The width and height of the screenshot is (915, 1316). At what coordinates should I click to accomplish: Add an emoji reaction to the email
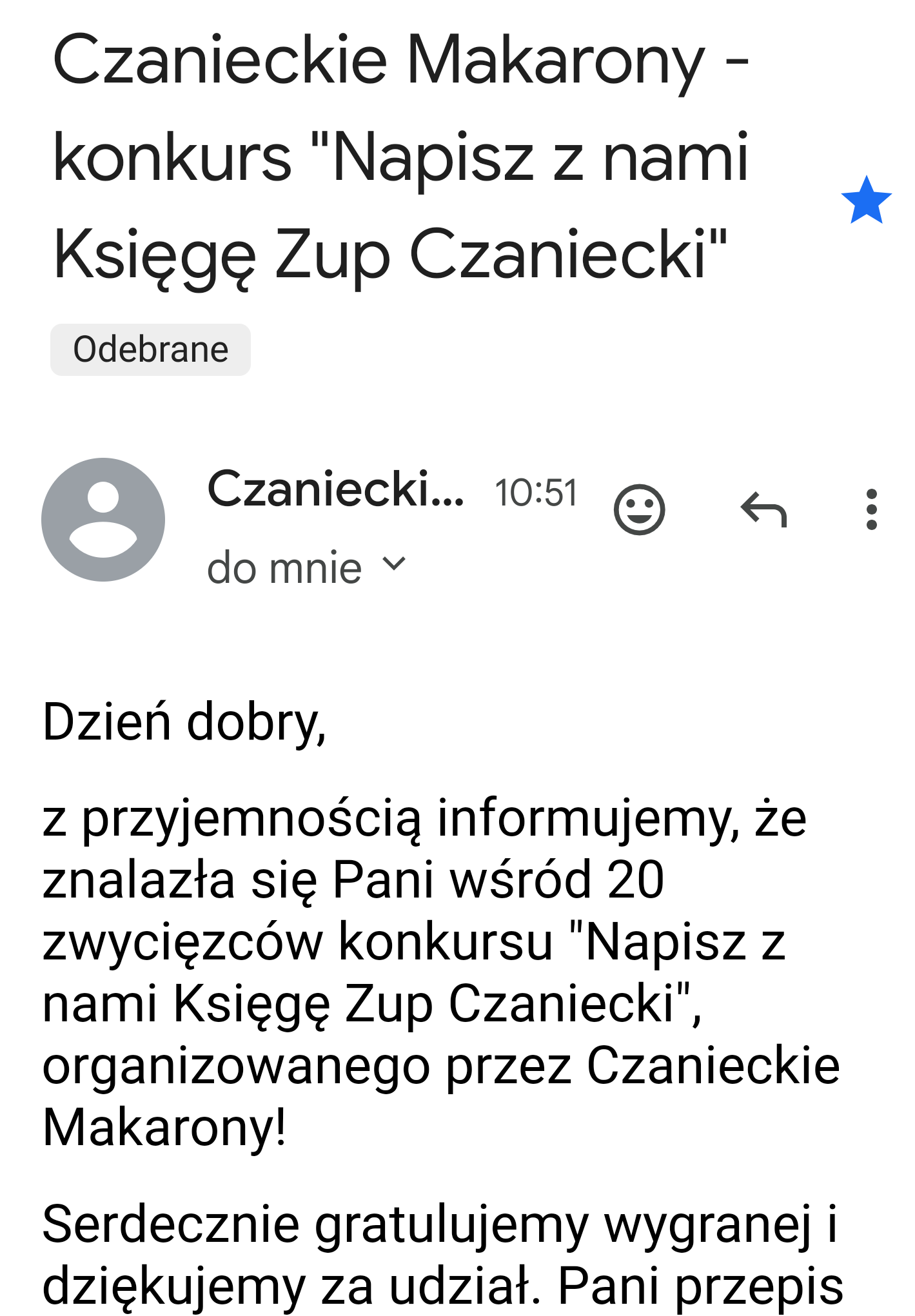click(x=639, y=509)
